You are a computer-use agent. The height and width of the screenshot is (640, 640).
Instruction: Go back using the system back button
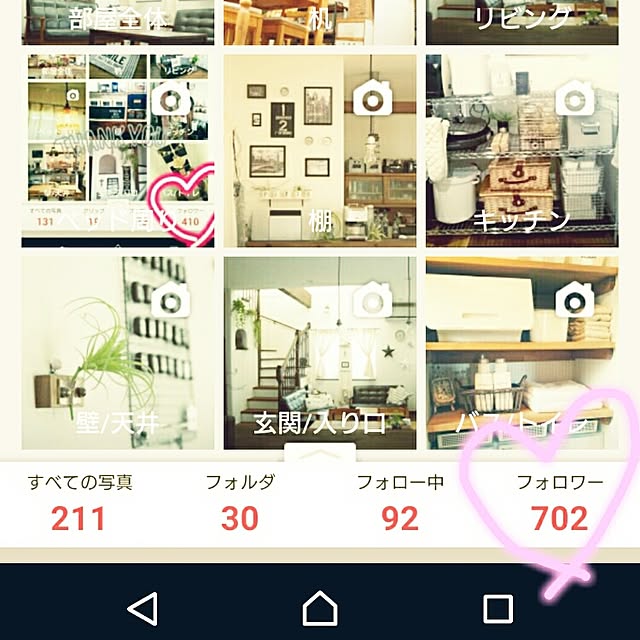tap(143, 607)
